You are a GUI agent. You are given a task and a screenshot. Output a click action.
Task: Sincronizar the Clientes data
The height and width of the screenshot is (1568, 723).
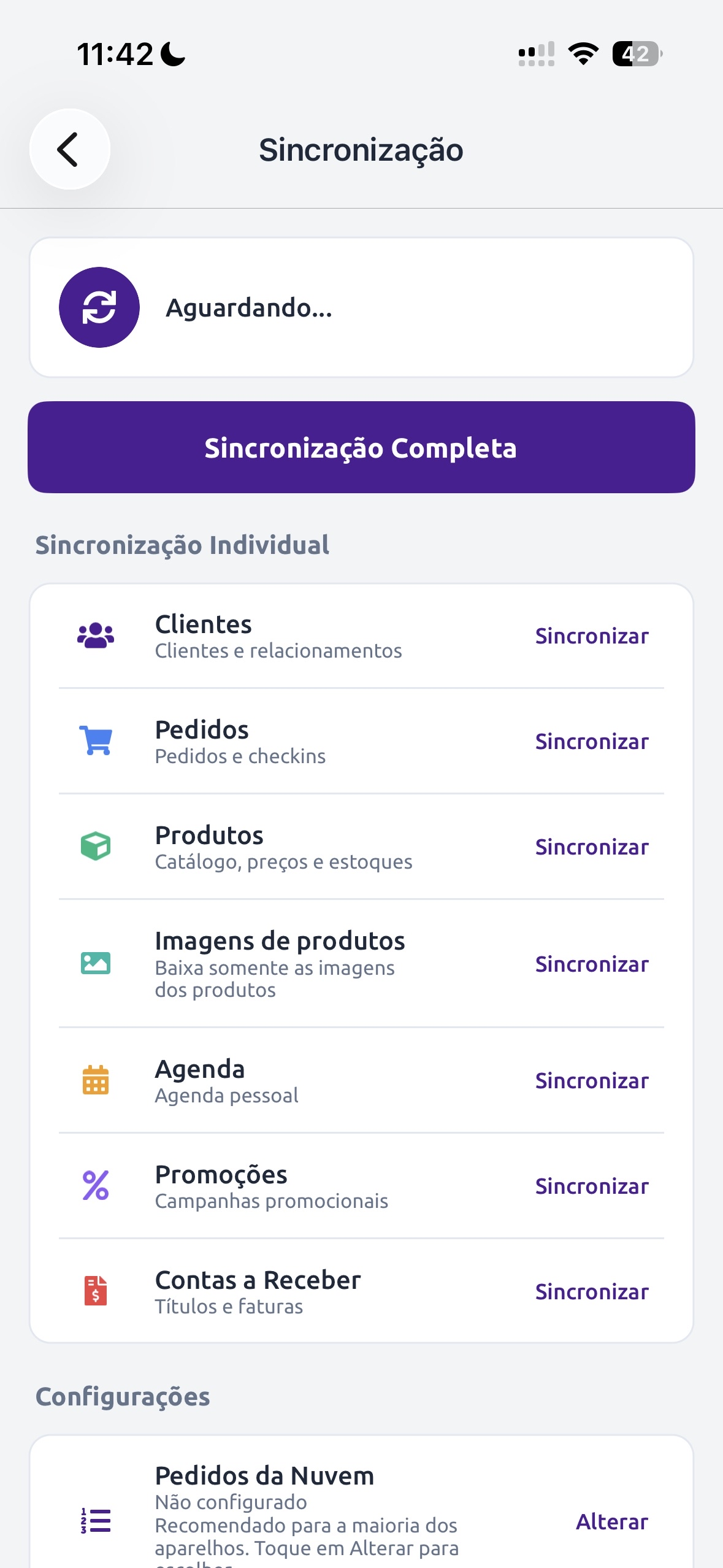click(x=592, y=636)
